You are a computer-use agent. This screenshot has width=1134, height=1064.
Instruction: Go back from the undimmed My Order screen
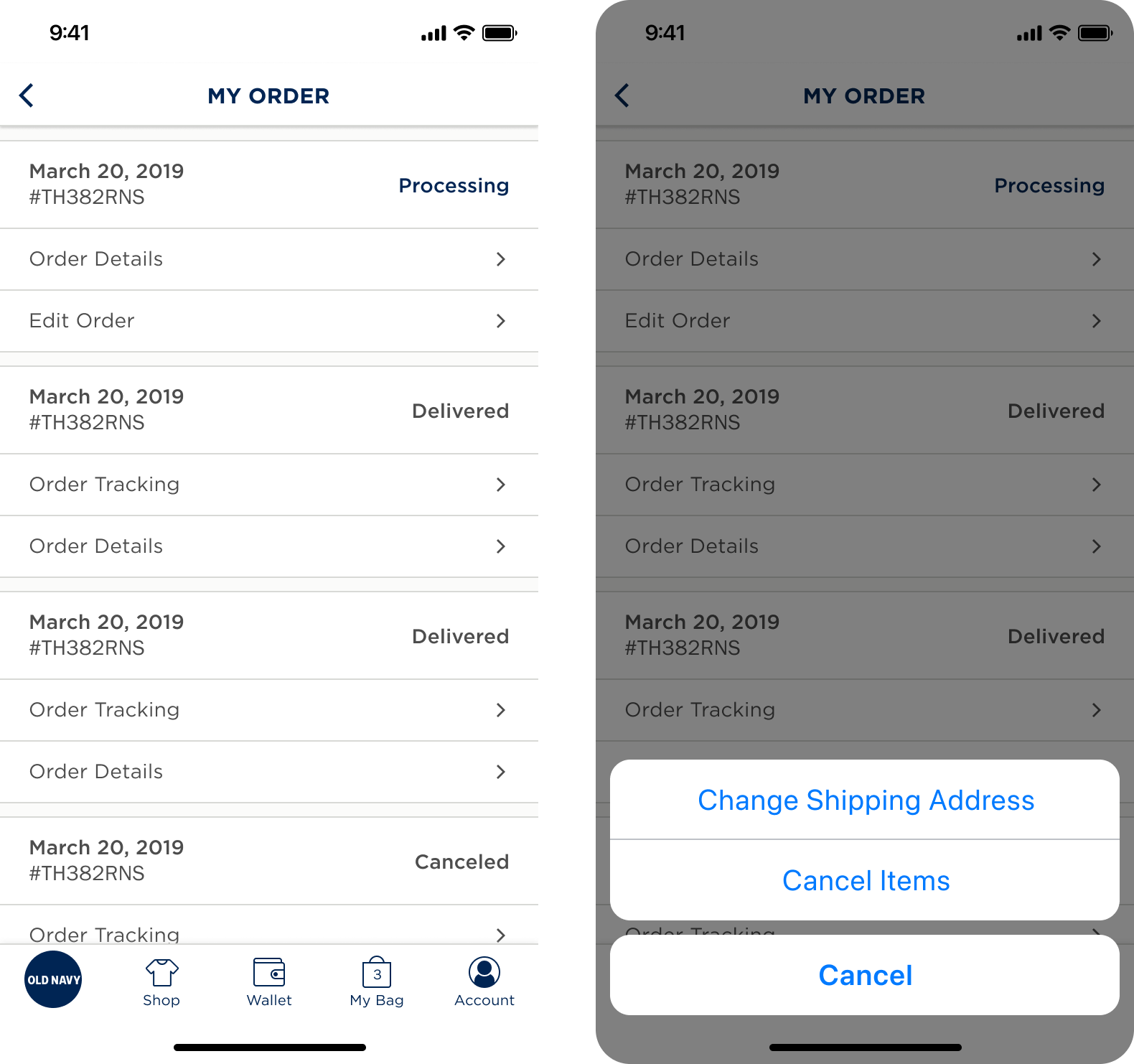[x=27, y=95]
